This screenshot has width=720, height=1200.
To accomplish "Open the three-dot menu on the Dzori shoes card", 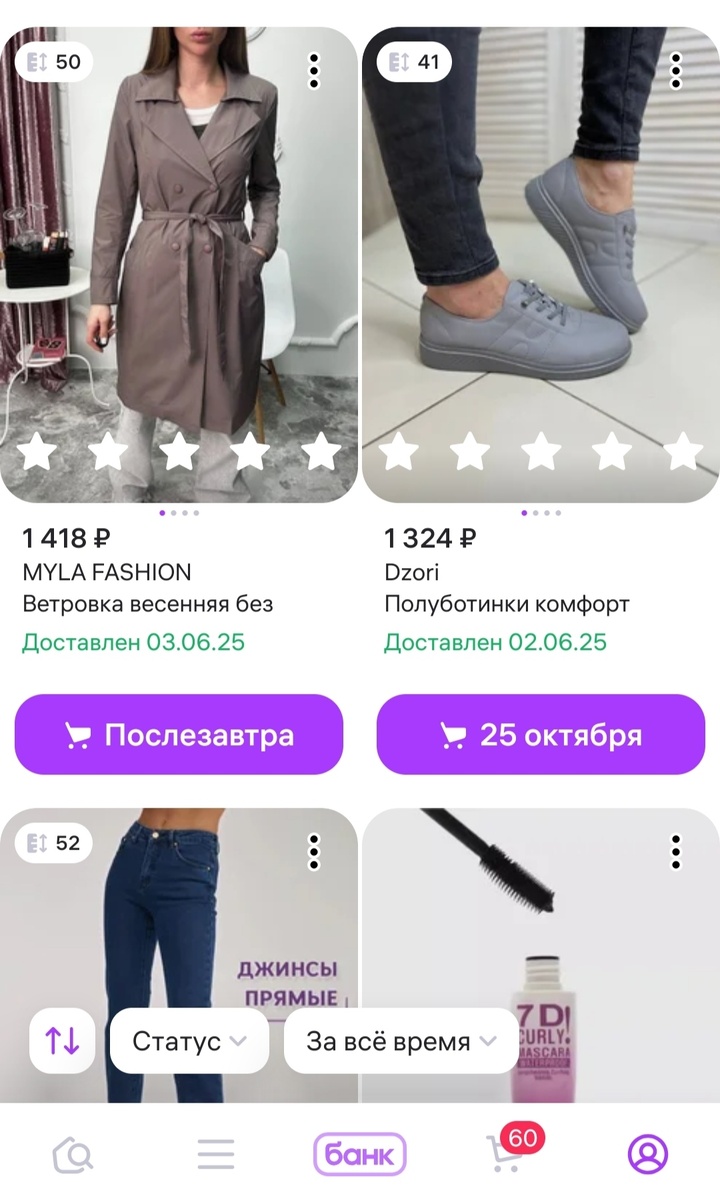I will [678, 72].
